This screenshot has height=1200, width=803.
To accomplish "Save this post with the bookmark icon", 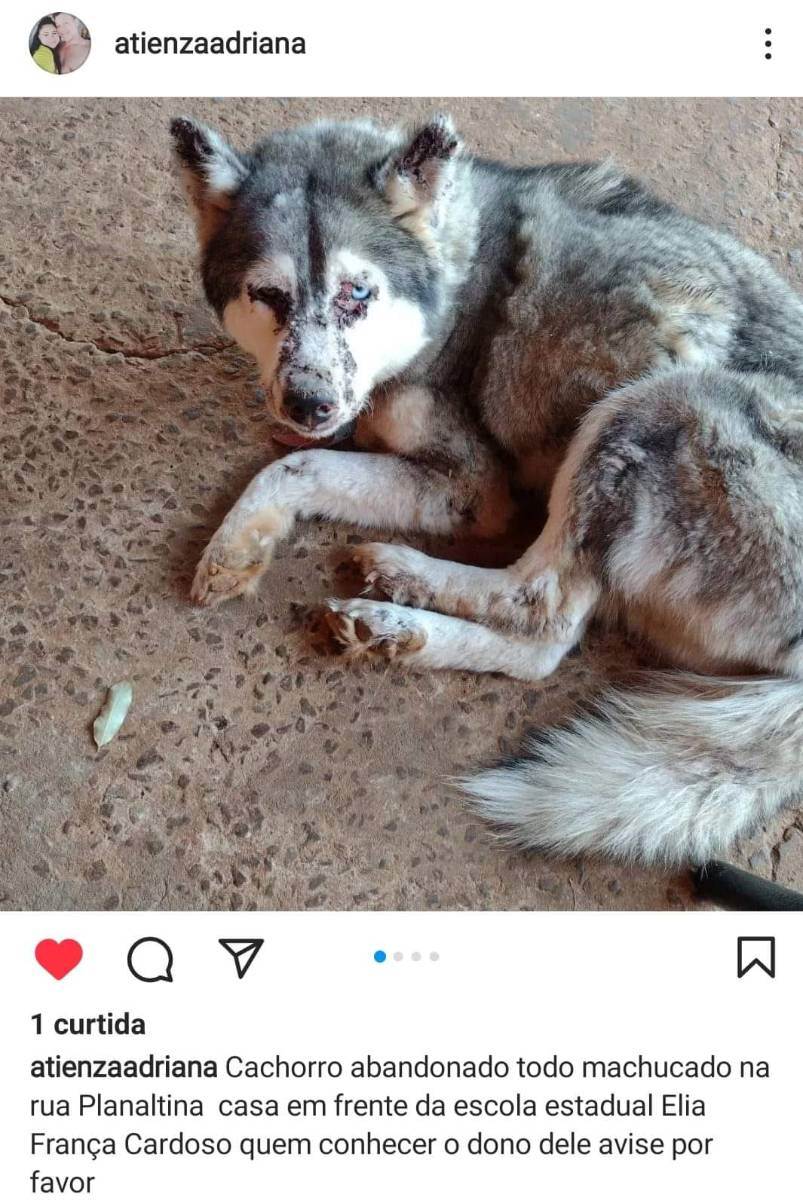I will pos(755,957).
